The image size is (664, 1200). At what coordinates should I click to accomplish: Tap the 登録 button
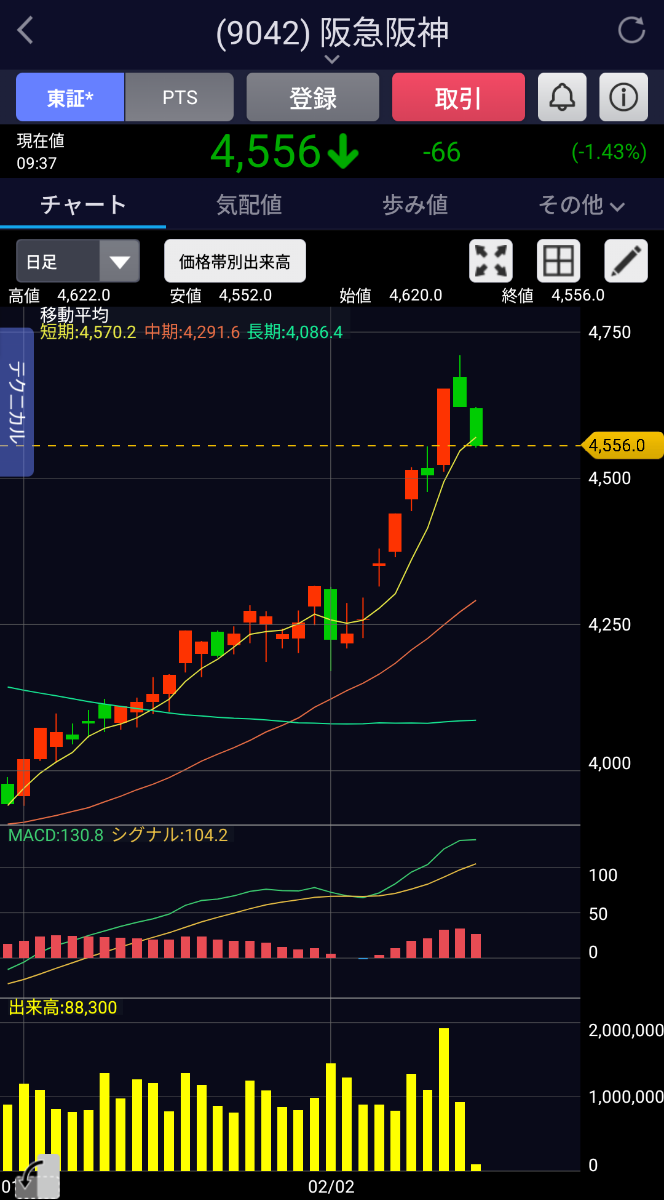[x=313, y=98]
